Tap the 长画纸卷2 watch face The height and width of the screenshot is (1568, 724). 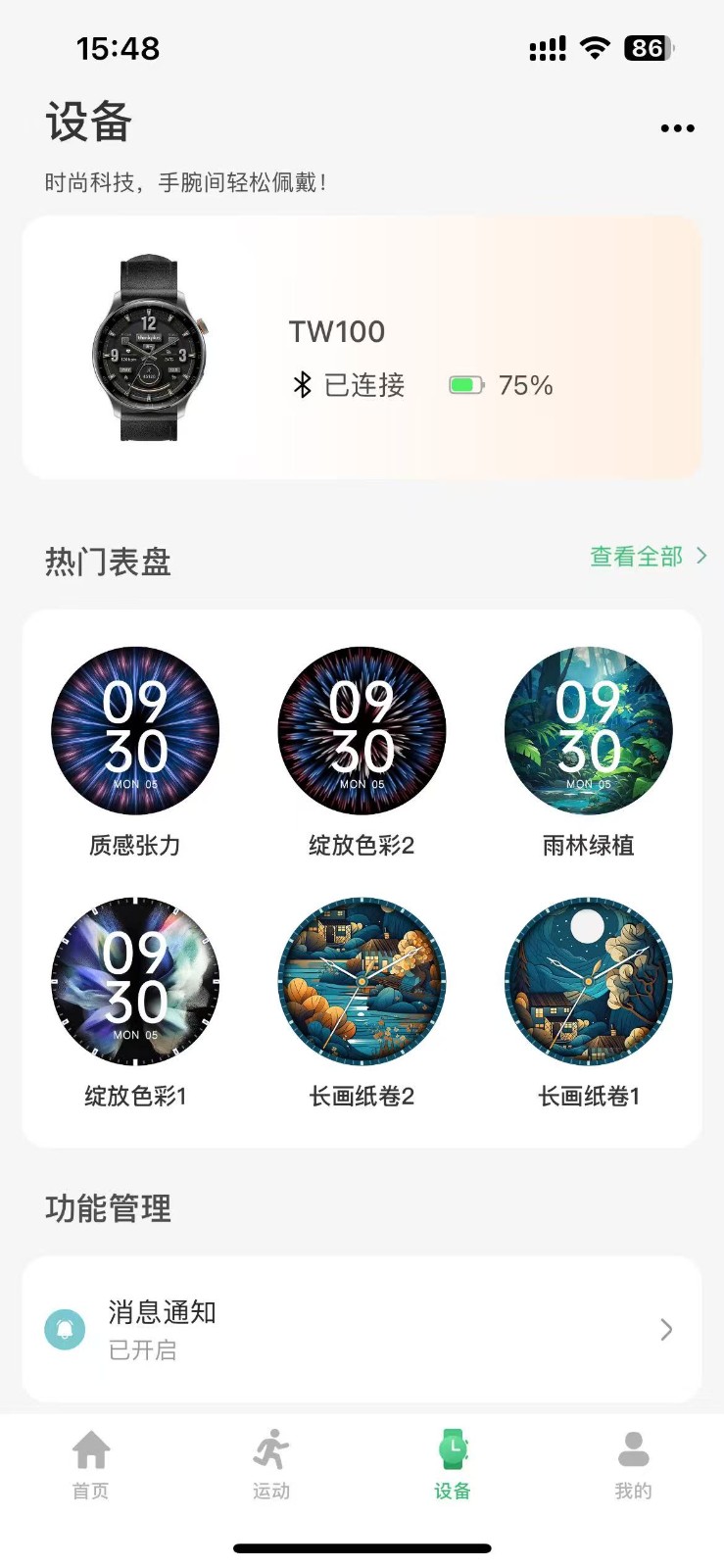pos(362,982)
